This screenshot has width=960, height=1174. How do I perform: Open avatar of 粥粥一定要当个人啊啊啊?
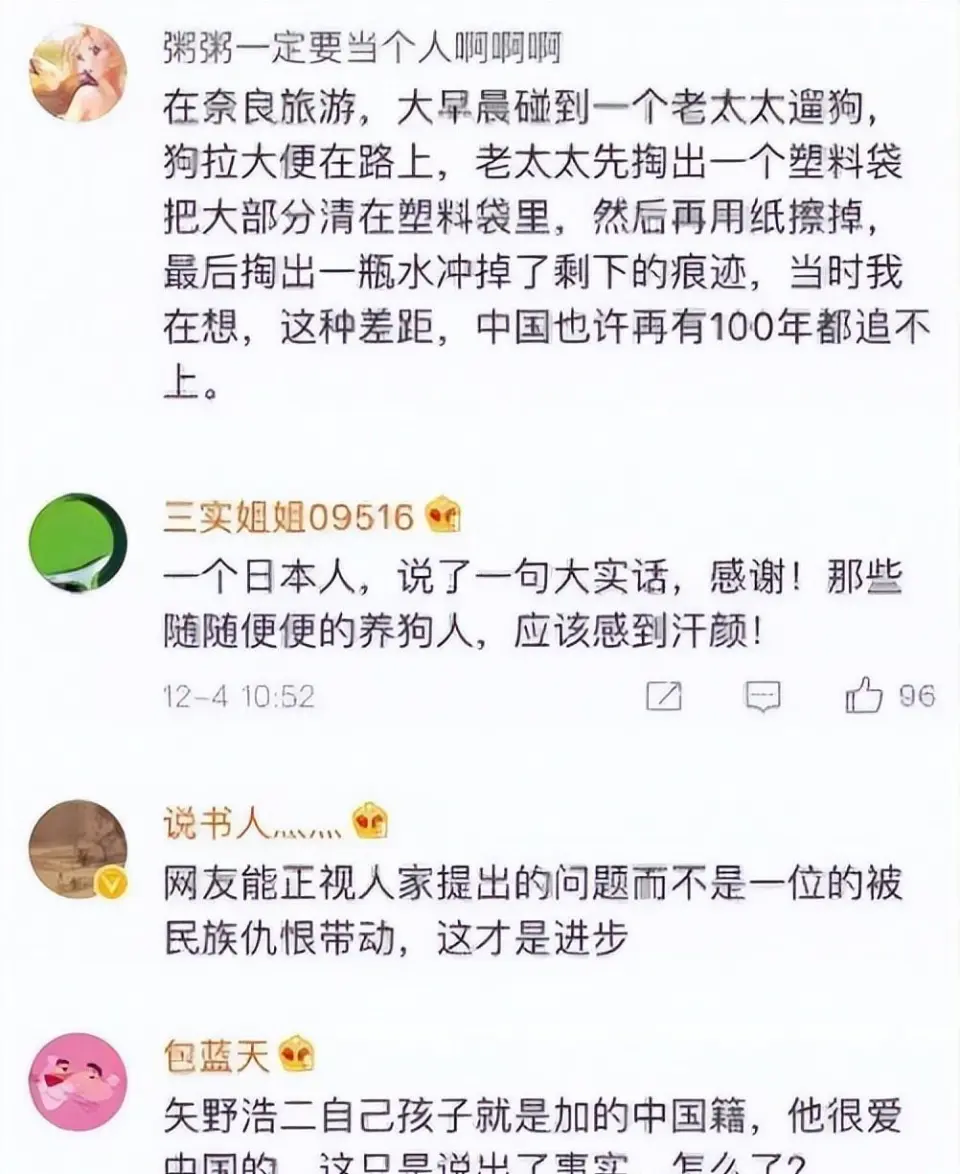click(x=78, y=73)
